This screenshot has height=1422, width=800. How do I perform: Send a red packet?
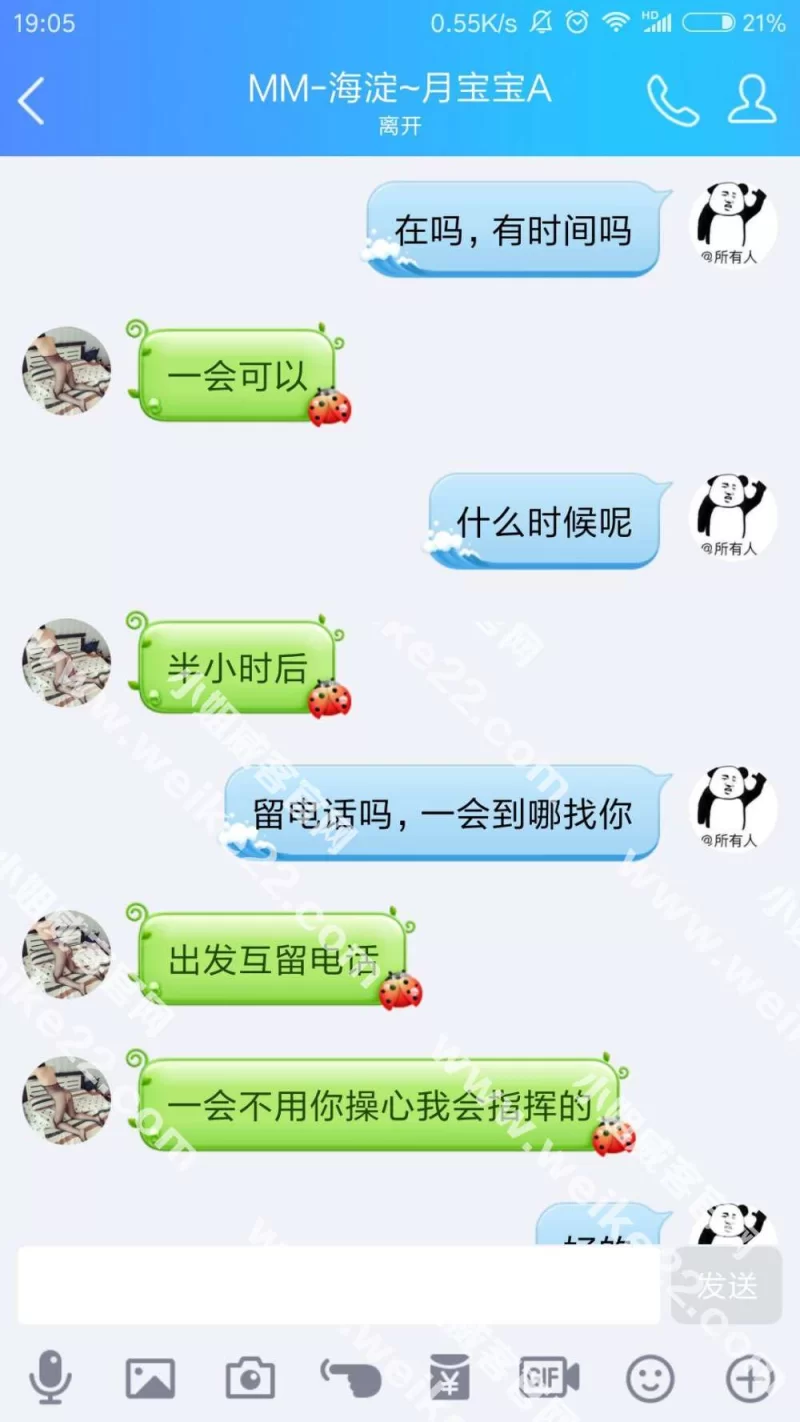tap(450, 1379)
